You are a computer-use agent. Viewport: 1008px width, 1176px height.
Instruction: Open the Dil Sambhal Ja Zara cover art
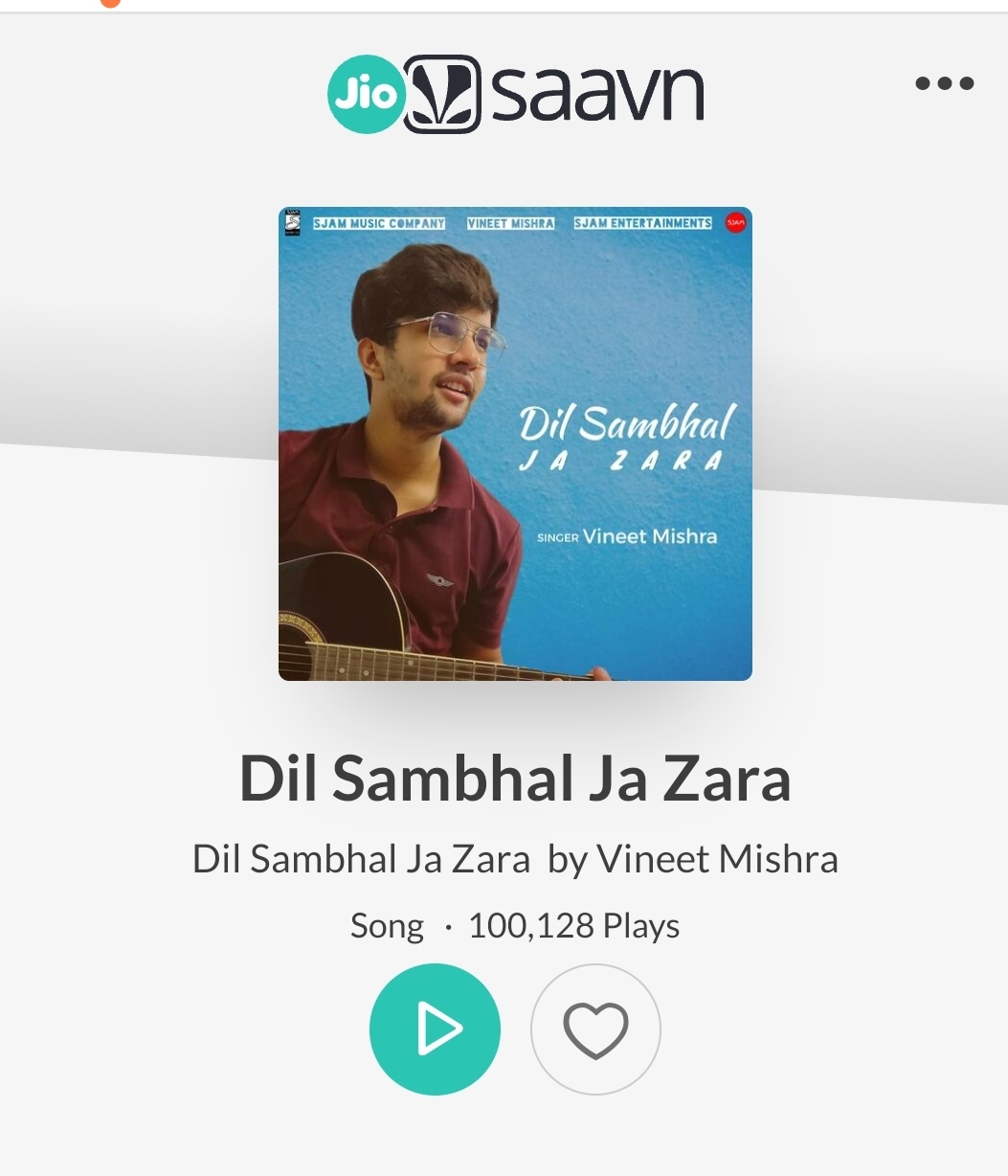pyautogui.click(x=515, y=443)
